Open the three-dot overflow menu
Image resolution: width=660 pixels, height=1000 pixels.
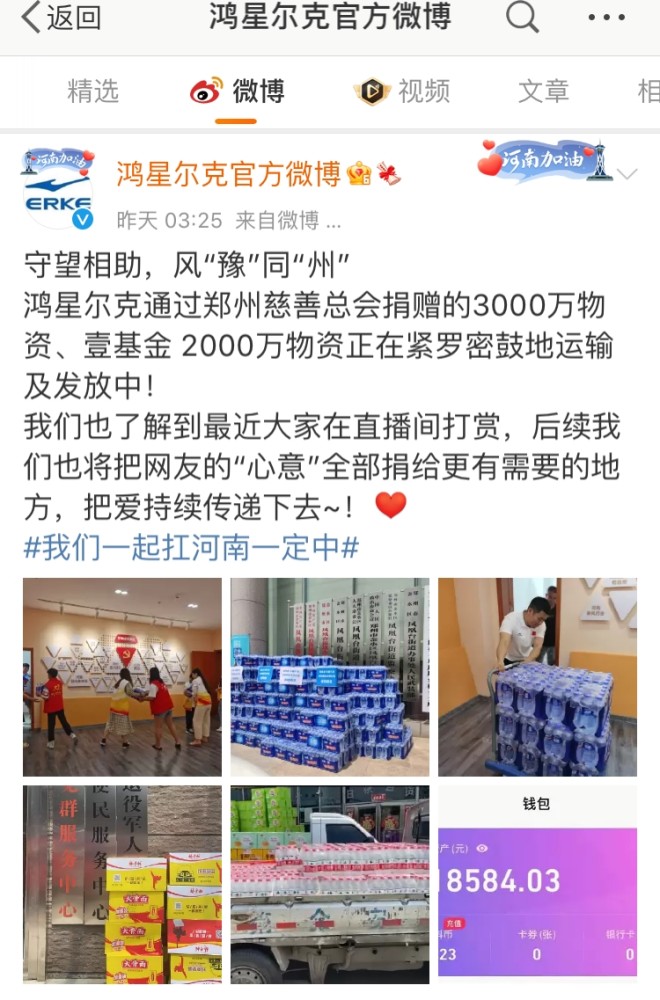[606, 18]
